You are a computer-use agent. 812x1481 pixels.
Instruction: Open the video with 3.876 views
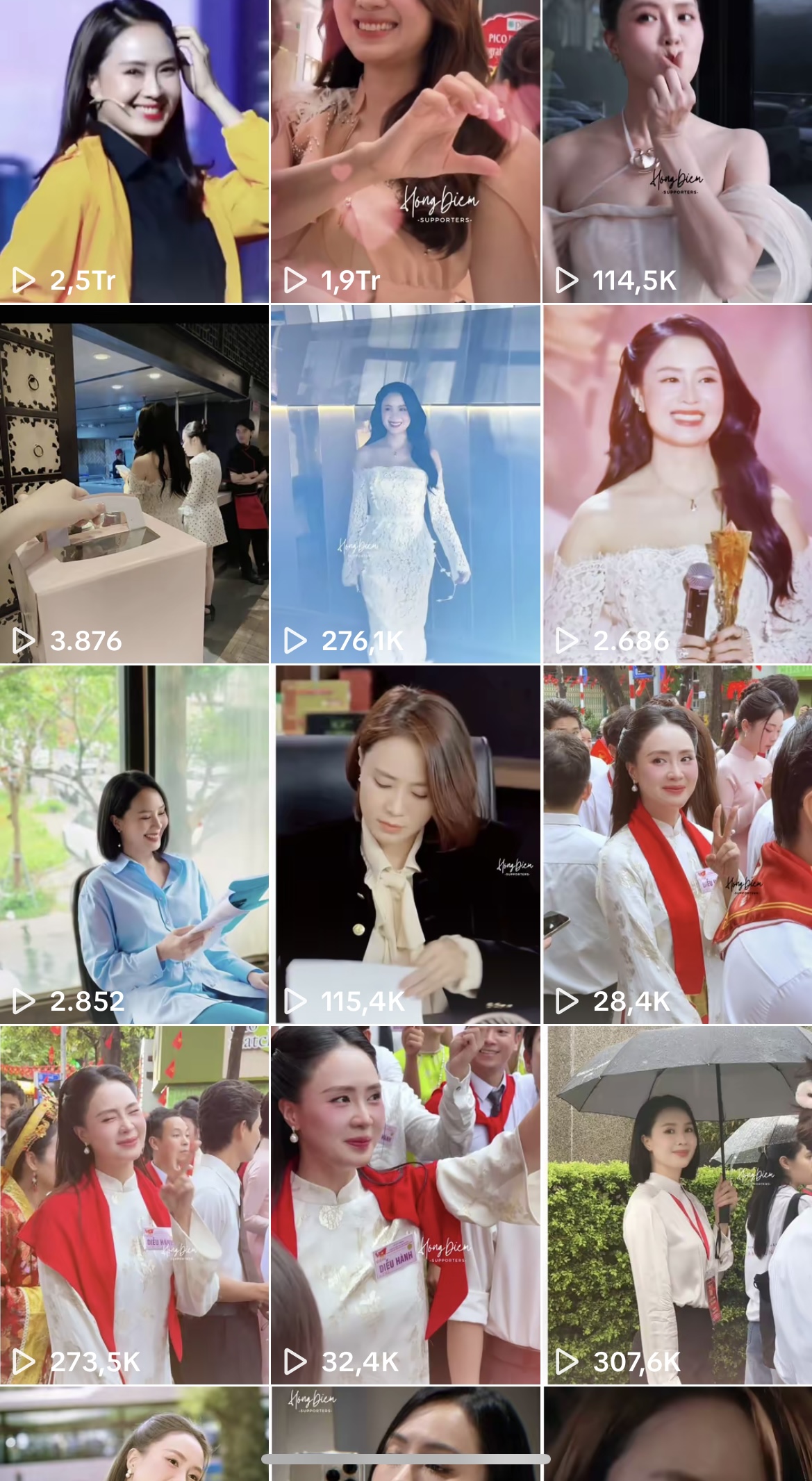(134, 484)
